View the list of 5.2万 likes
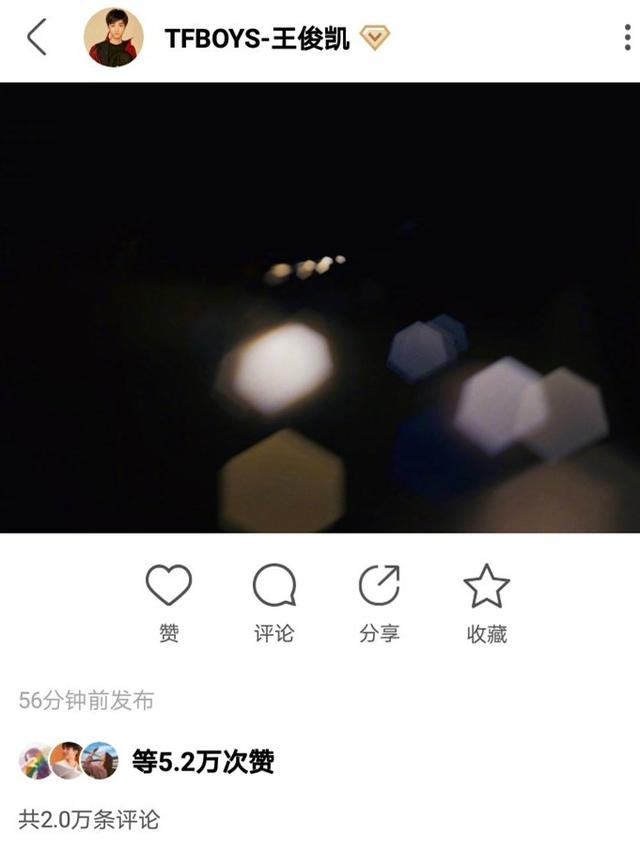Screen dimensions: 640x852 pos(203,762)
